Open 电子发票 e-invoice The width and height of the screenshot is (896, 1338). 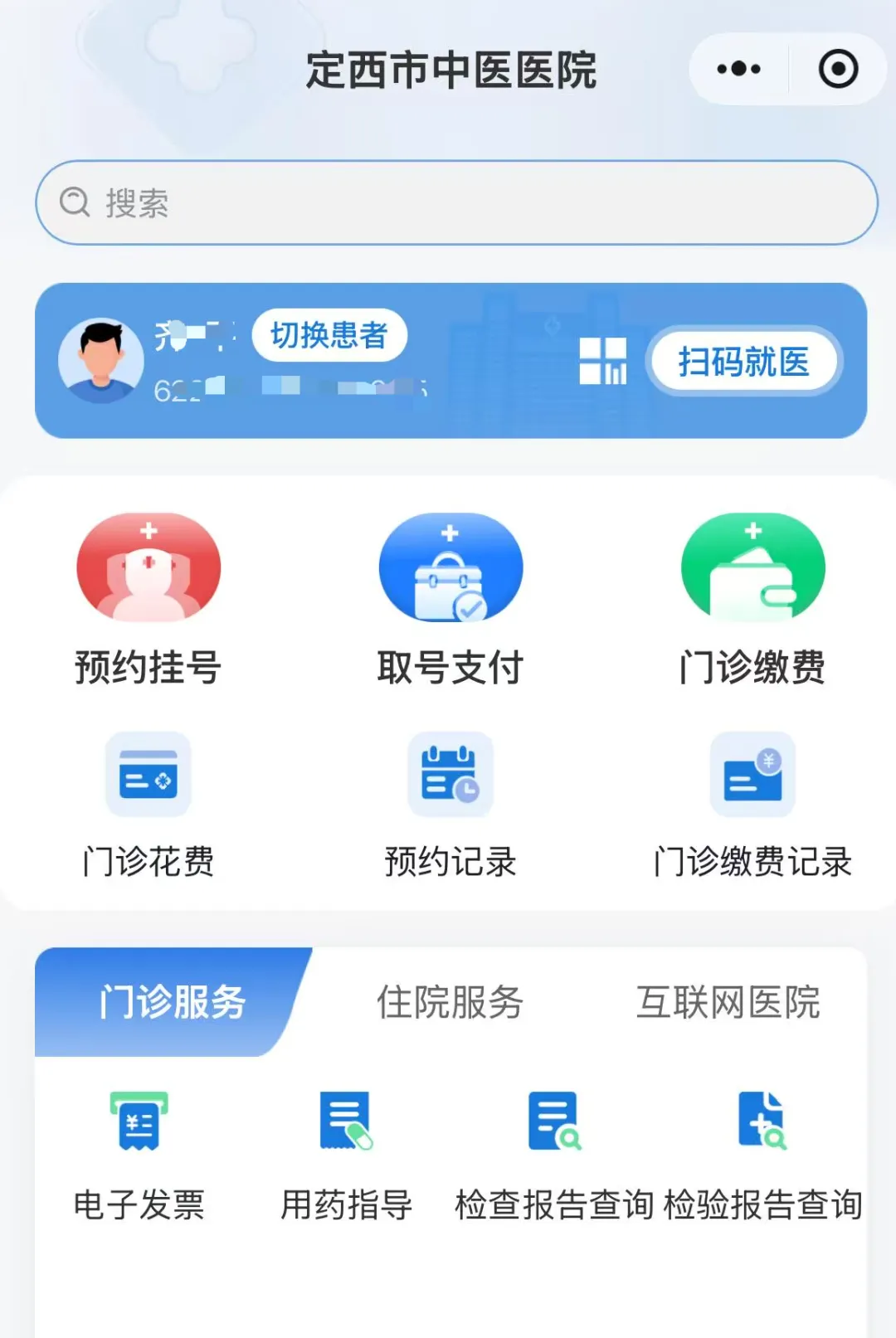click(x=139, y=1156)
